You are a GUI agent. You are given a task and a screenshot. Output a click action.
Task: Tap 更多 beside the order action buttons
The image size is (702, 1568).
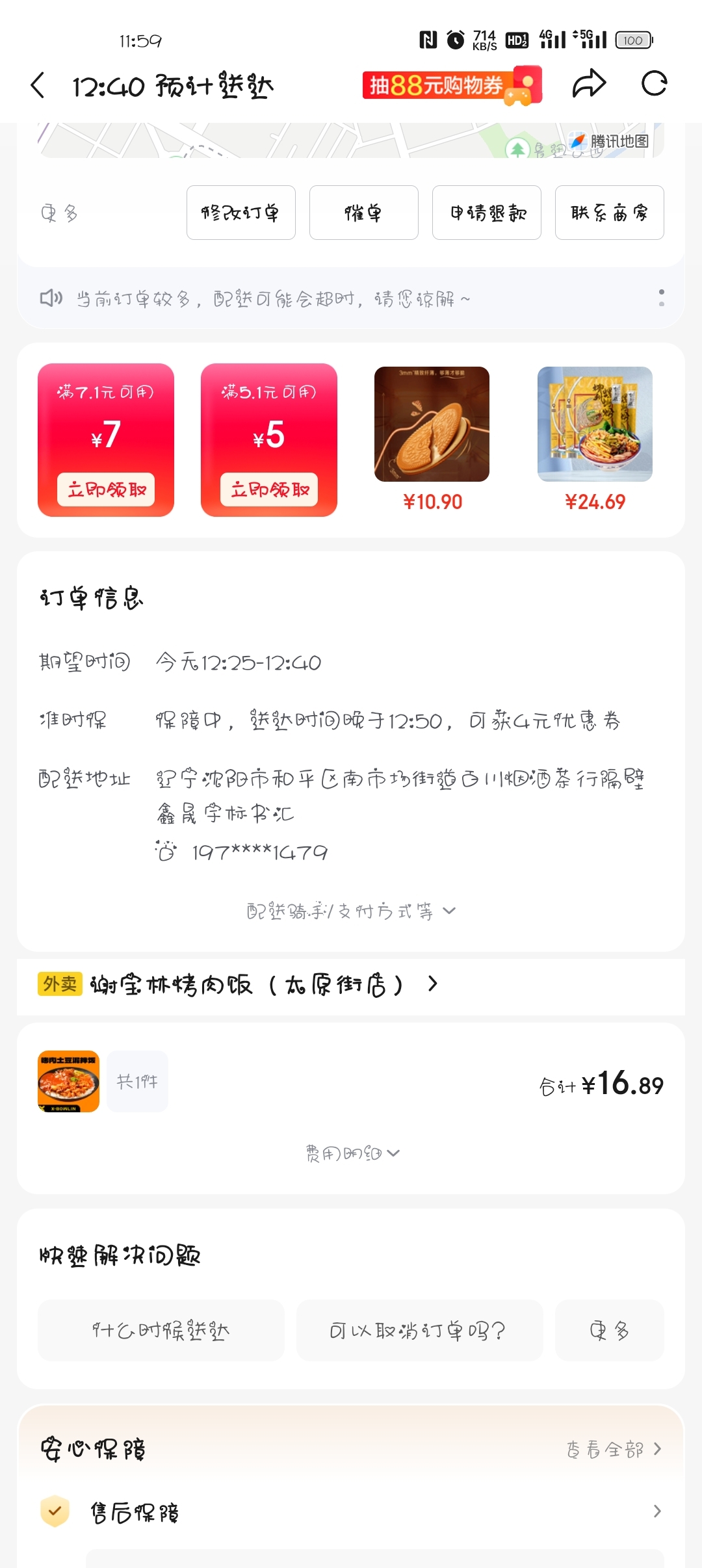pyautogui.click(x=59, y=213)
